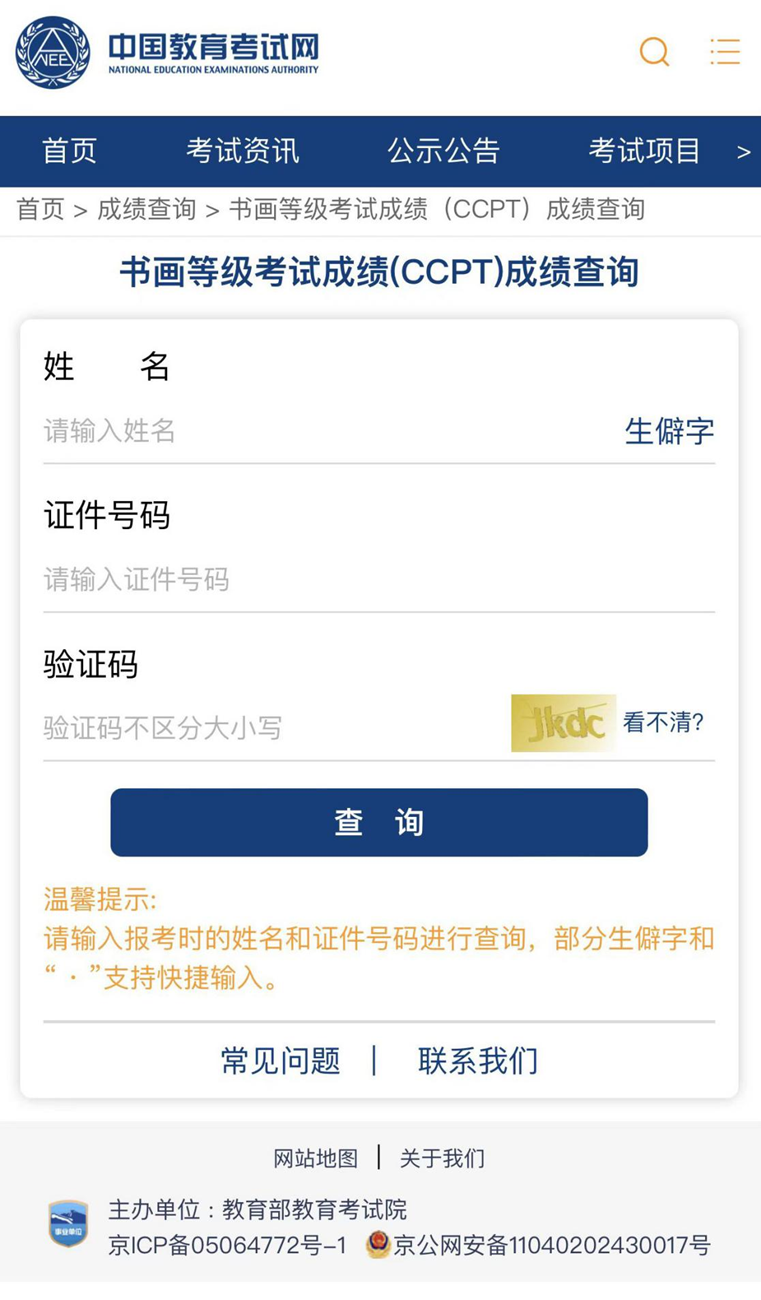Refresh captcha via 看不清?
The width and height of the screenshot is (761, 1300).
[664, 722]
